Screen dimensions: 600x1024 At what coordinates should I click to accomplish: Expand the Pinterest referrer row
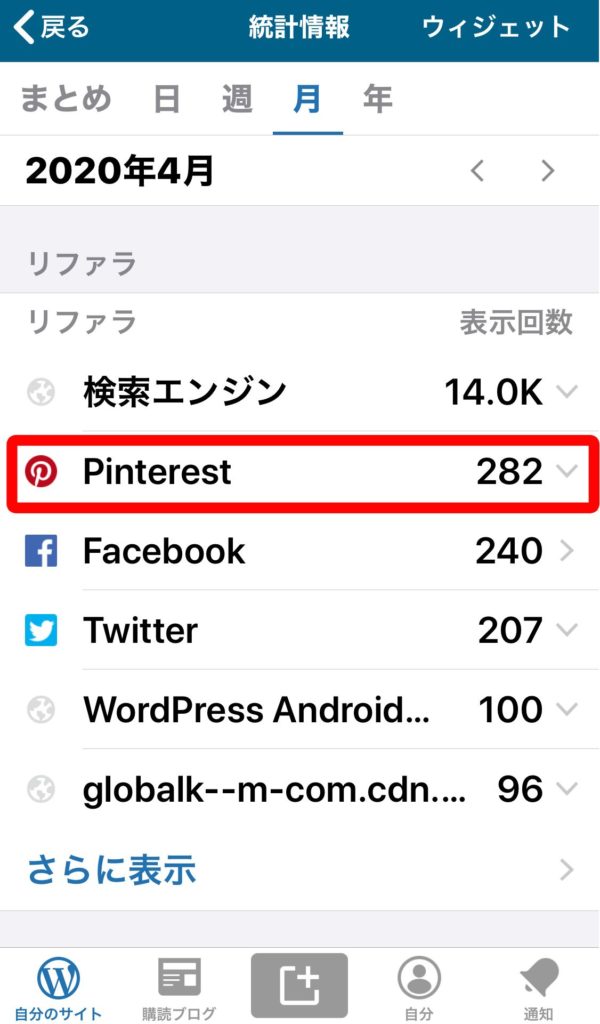pyautogui.click(x=300, y=472)
